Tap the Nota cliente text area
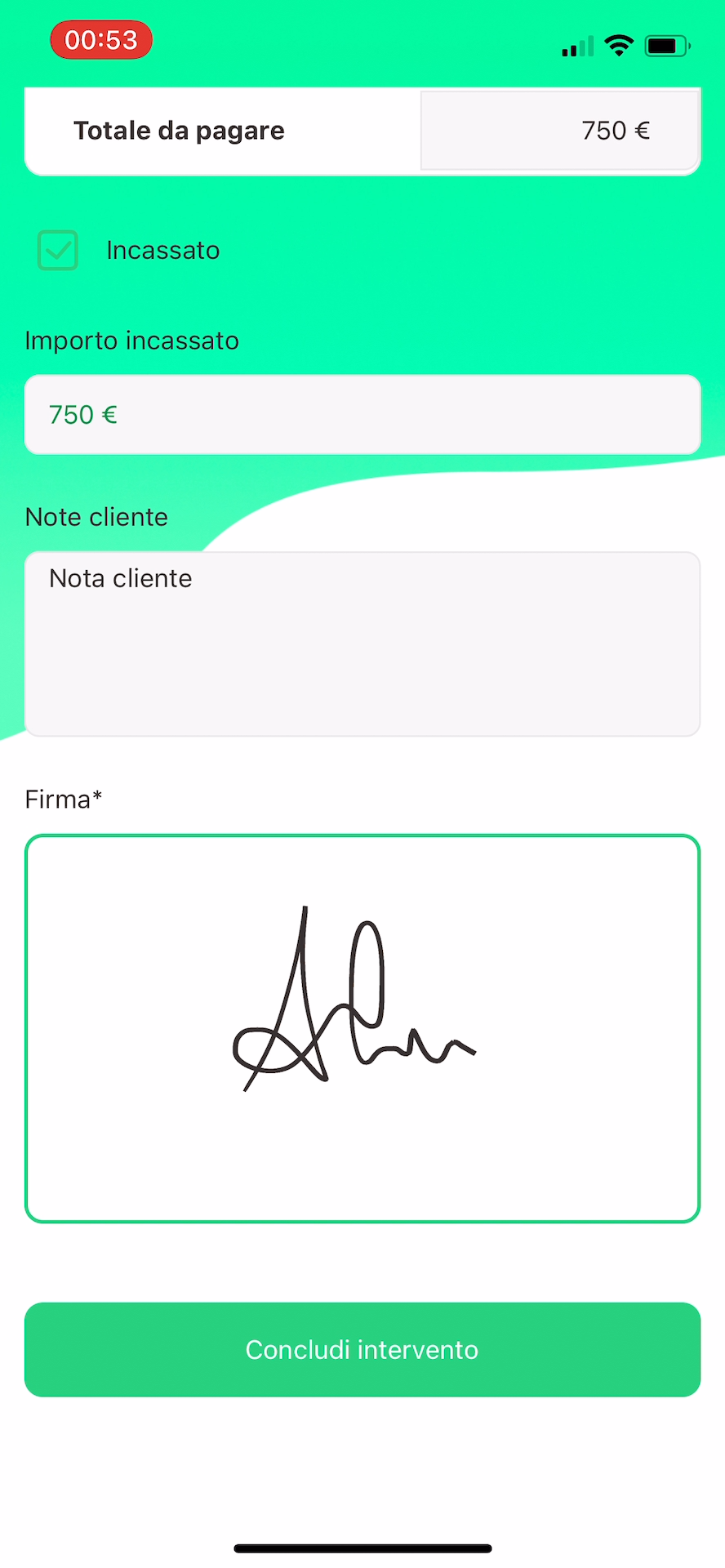 [362, 644]
